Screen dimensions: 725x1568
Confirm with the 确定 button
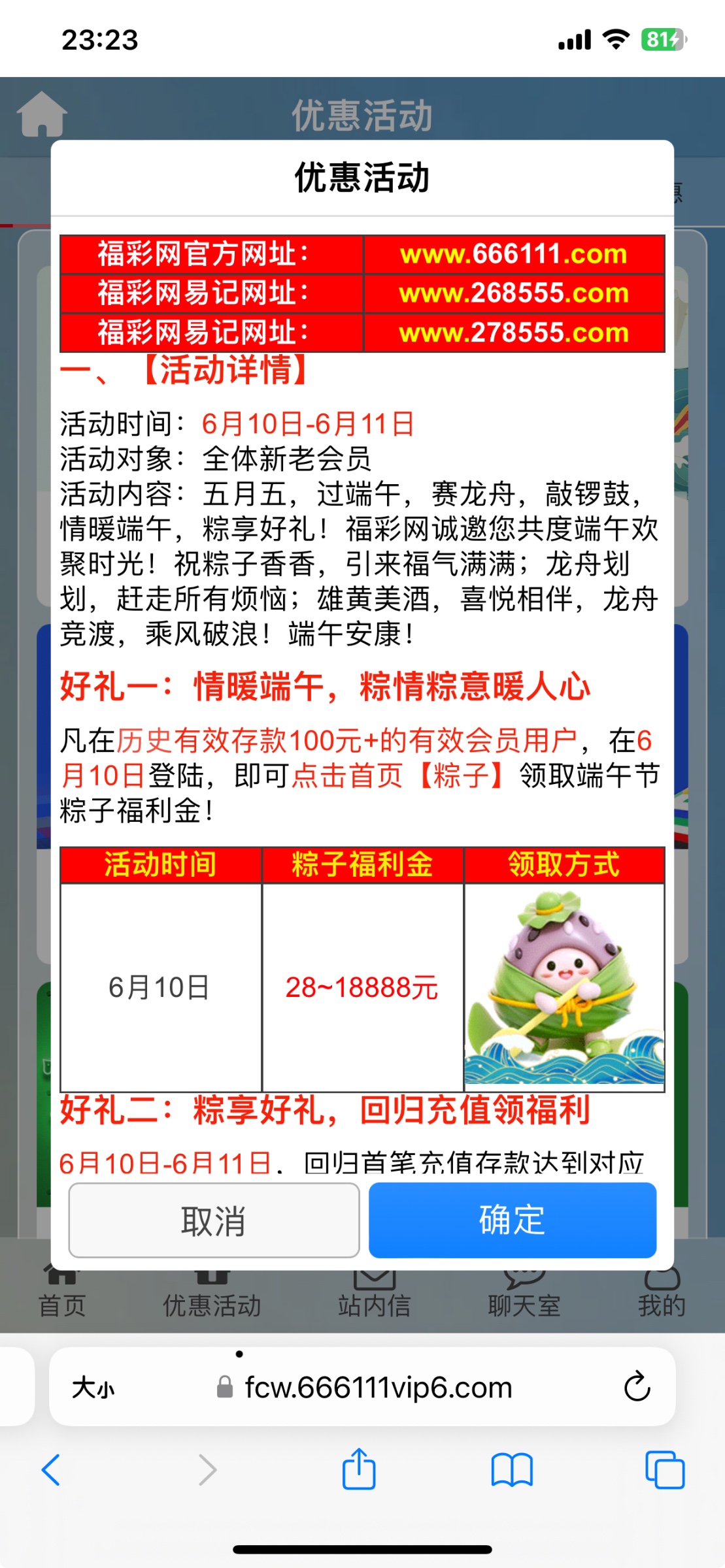click(x=512, y=1220)
